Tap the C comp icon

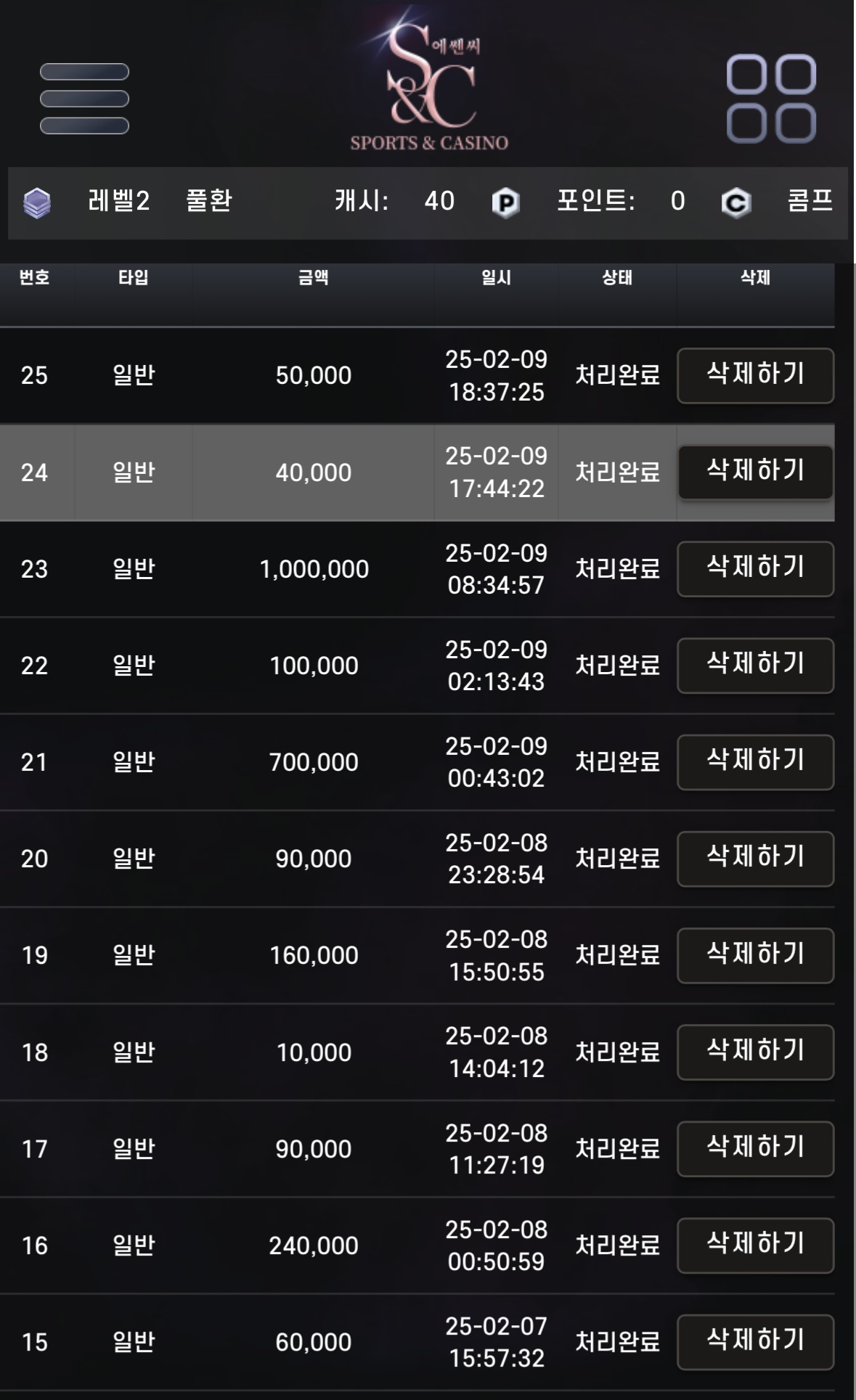pyautogui.click(x=735, y=202)
